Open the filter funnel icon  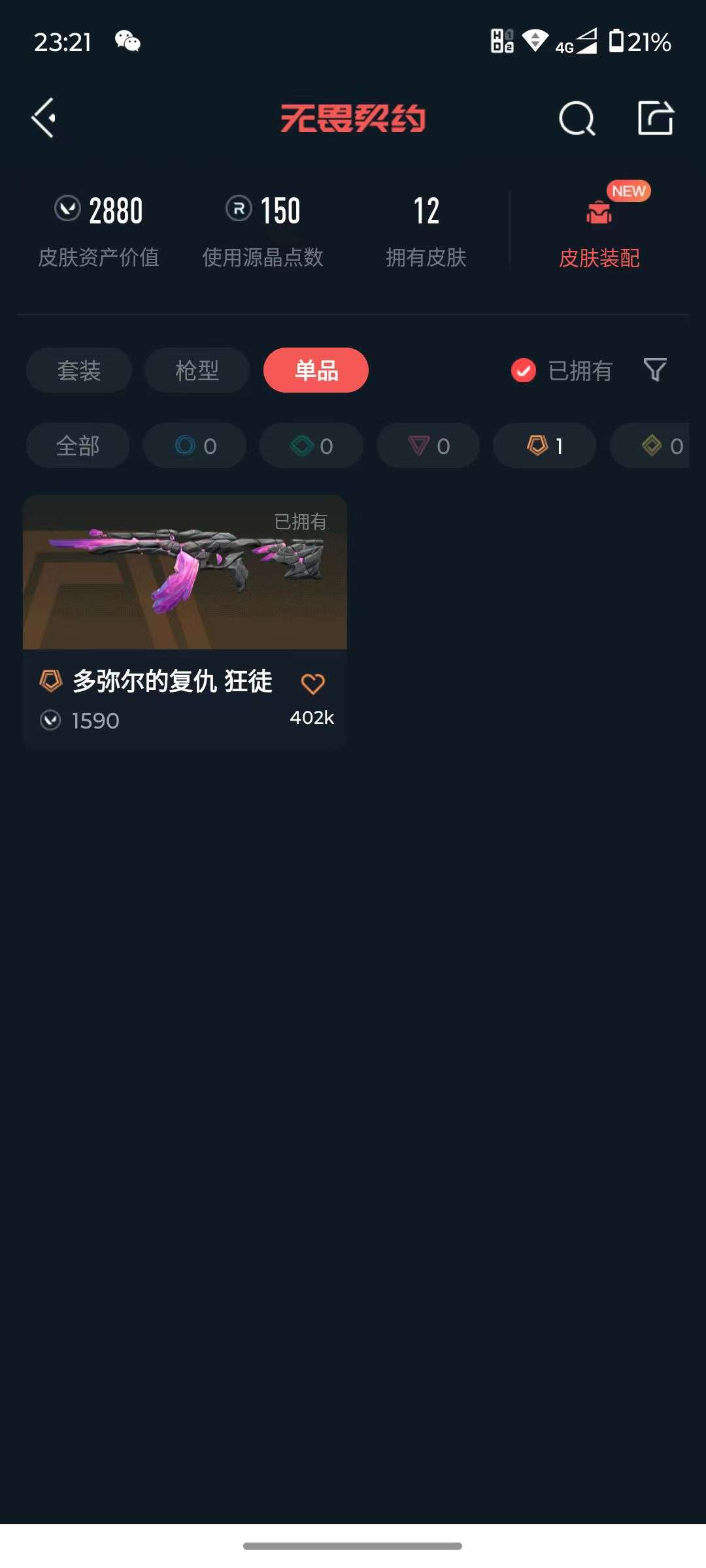(x=656, y=370)
